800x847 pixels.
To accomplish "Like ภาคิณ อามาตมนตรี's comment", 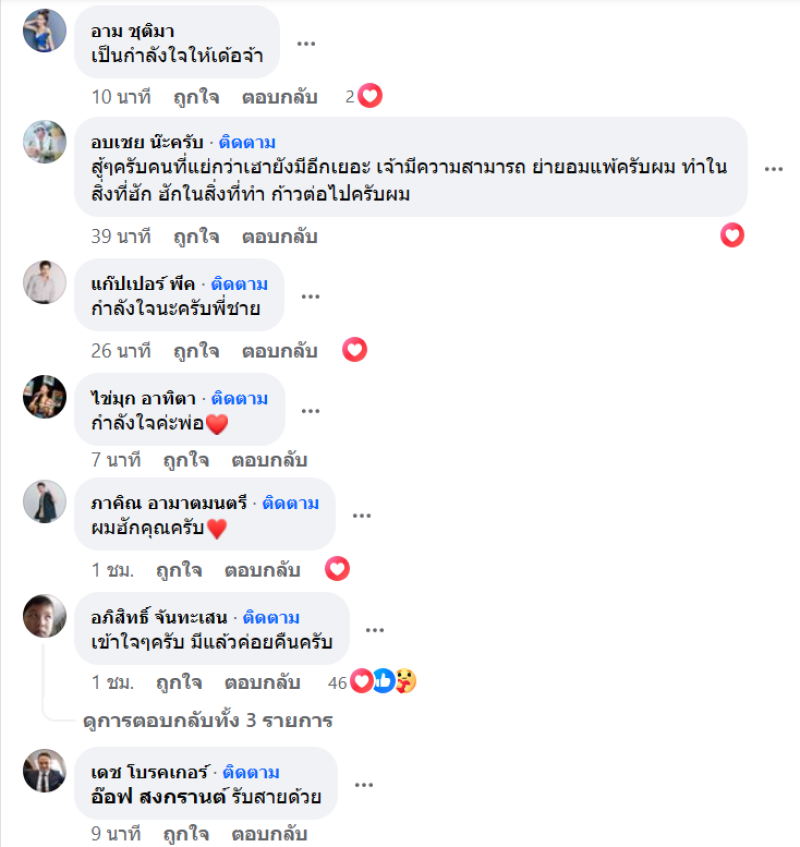I will (179, 570).
